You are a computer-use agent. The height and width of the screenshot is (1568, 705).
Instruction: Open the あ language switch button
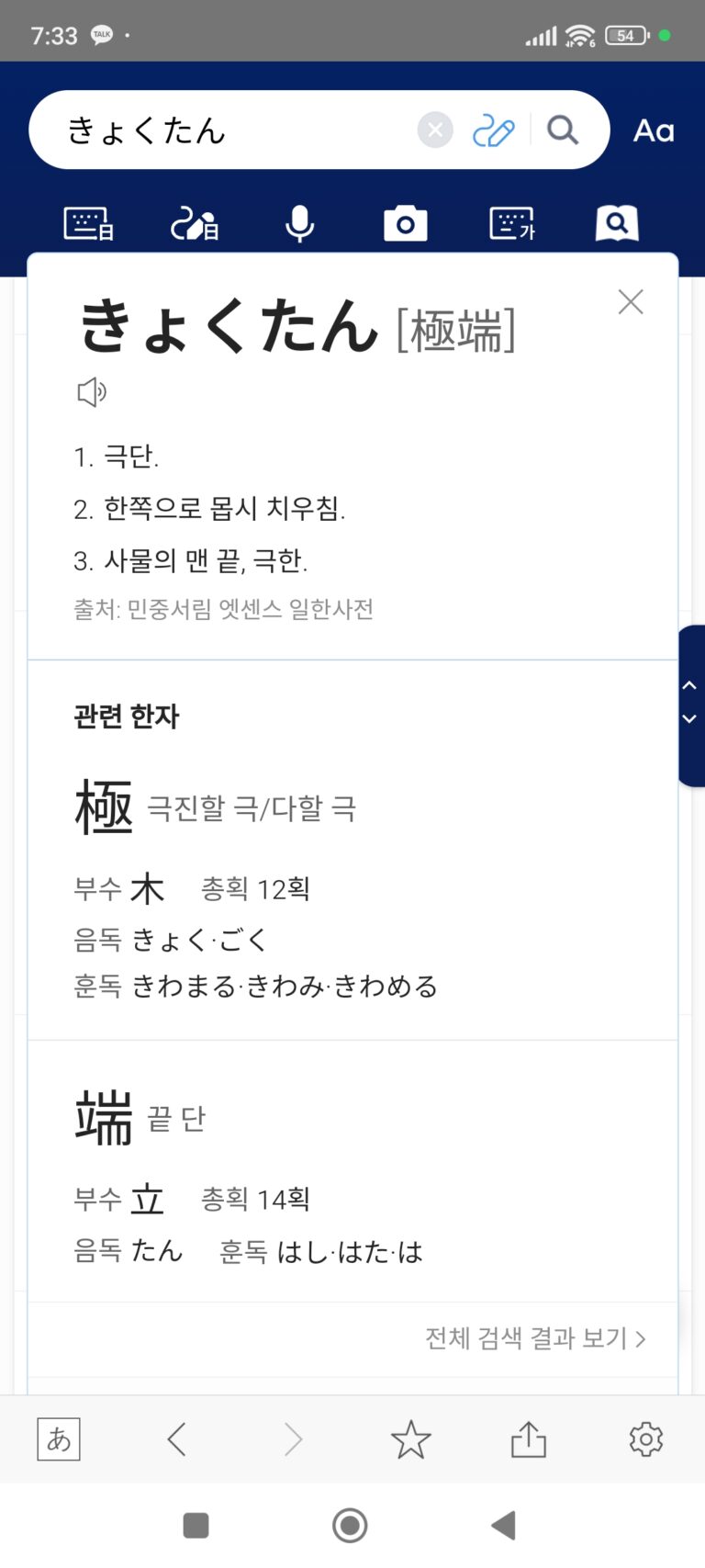(59, 1439)
